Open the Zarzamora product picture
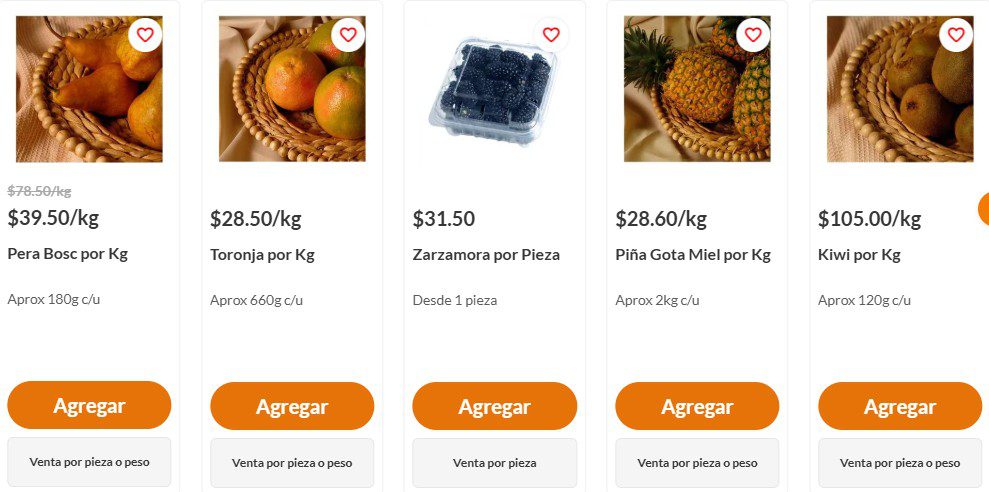 click(494, 95)
